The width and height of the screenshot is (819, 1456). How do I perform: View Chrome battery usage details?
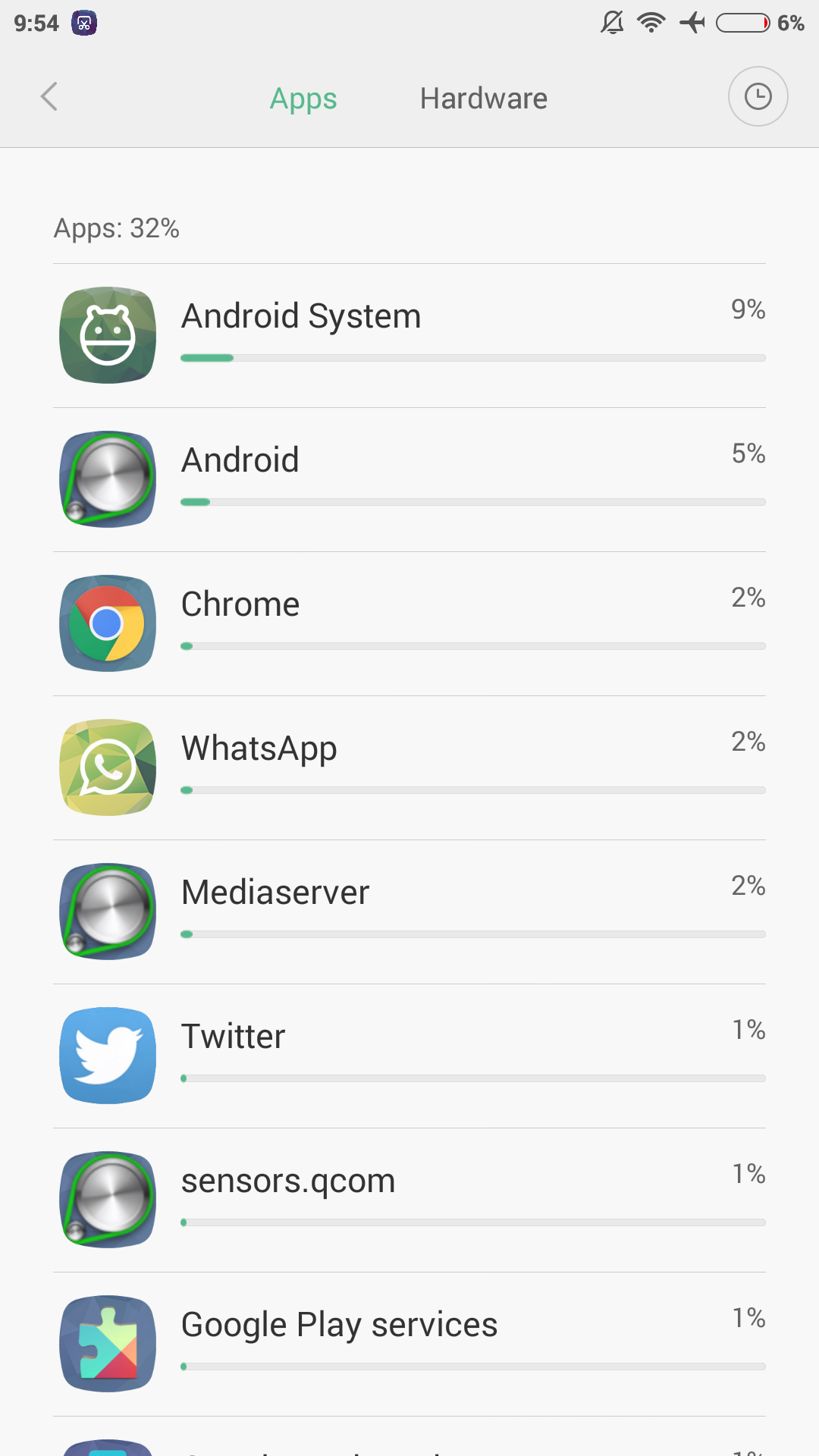coord(409,624)
